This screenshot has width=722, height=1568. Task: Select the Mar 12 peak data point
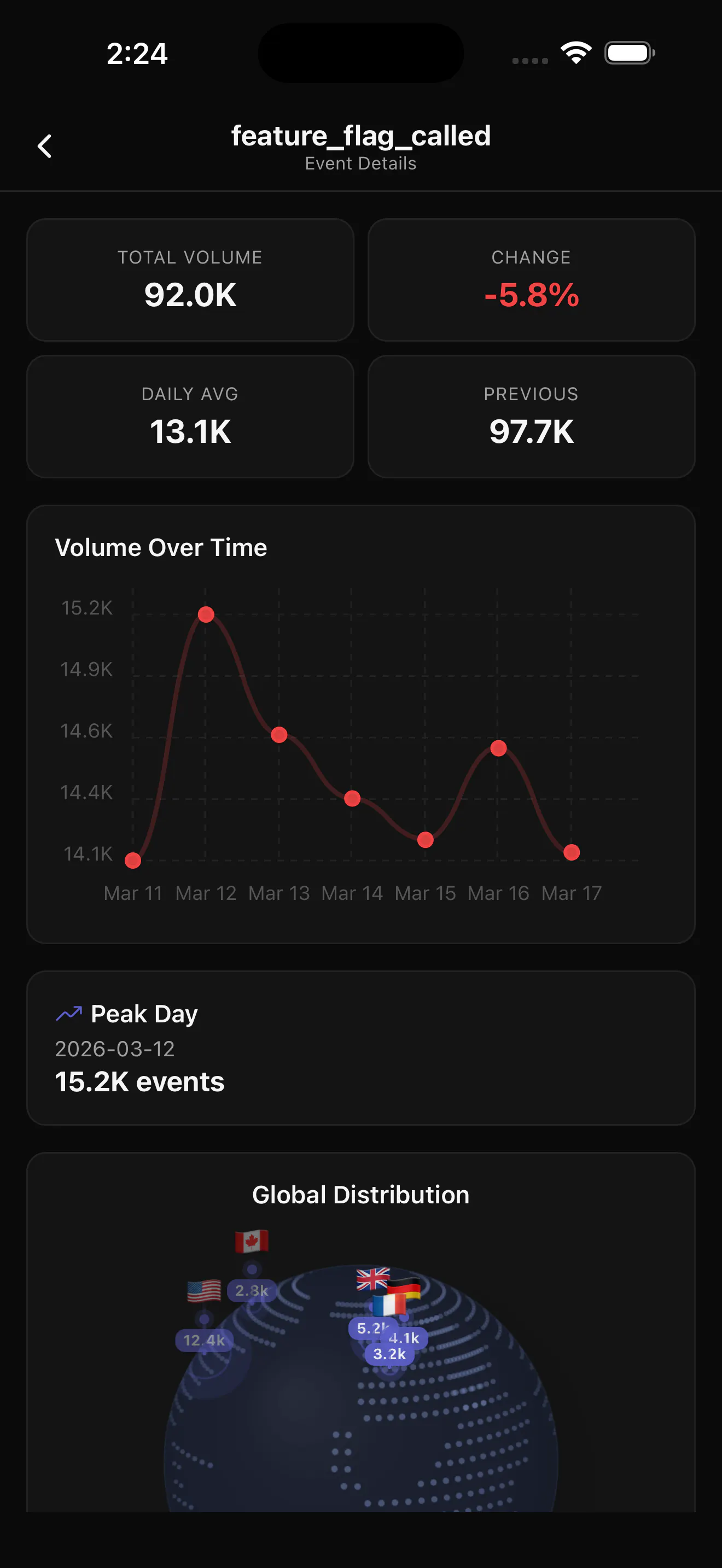tap(206, 614)
